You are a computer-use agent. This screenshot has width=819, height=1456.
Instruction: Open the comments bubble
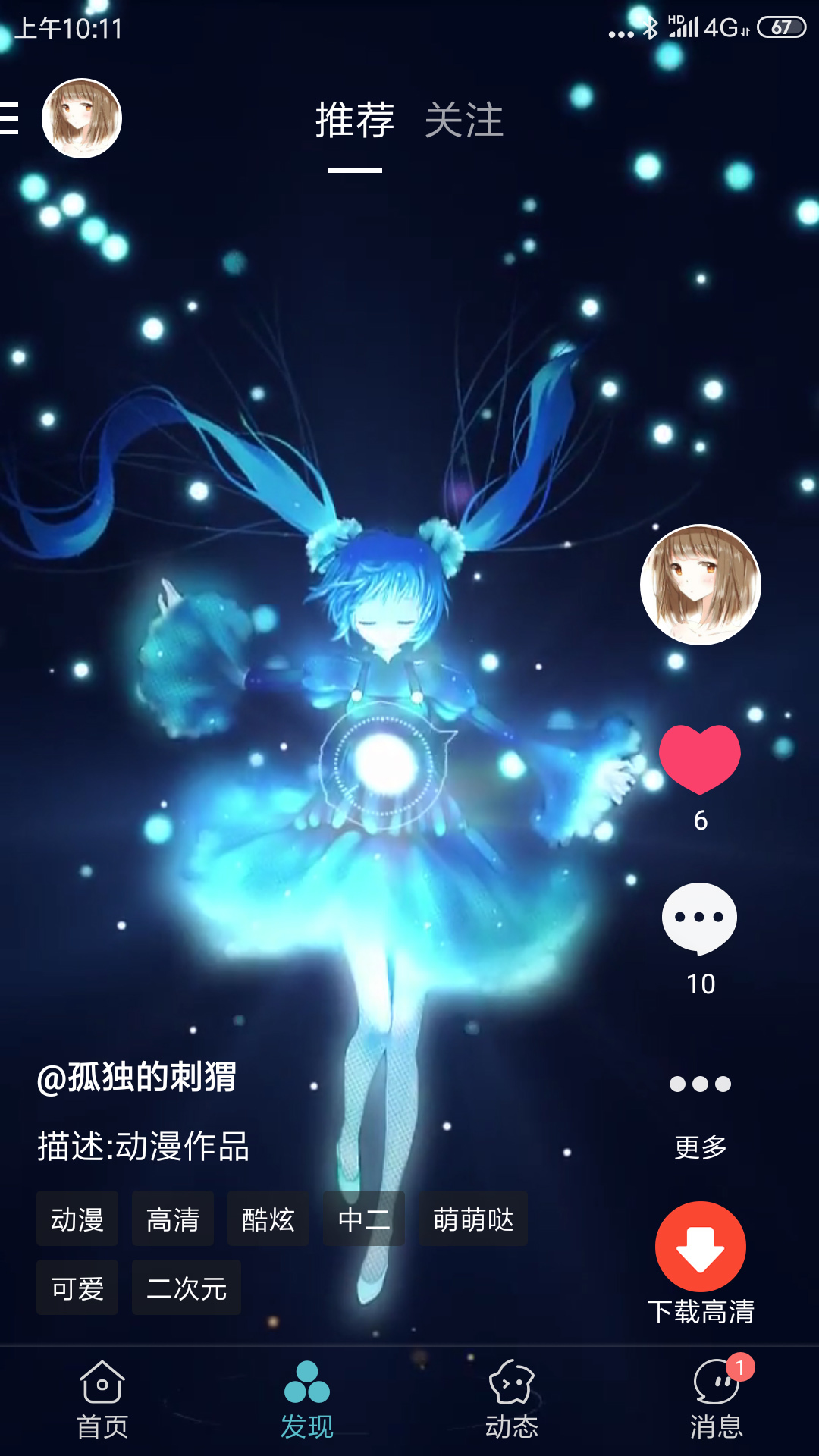click(700, 919)
